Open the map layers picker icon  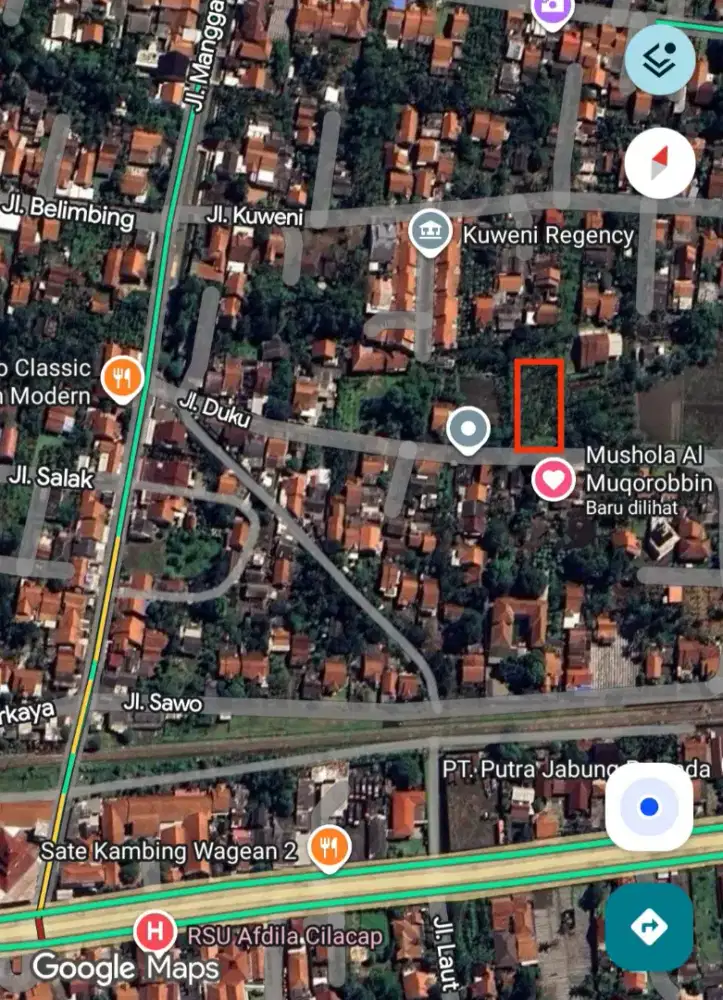point(658,58)
